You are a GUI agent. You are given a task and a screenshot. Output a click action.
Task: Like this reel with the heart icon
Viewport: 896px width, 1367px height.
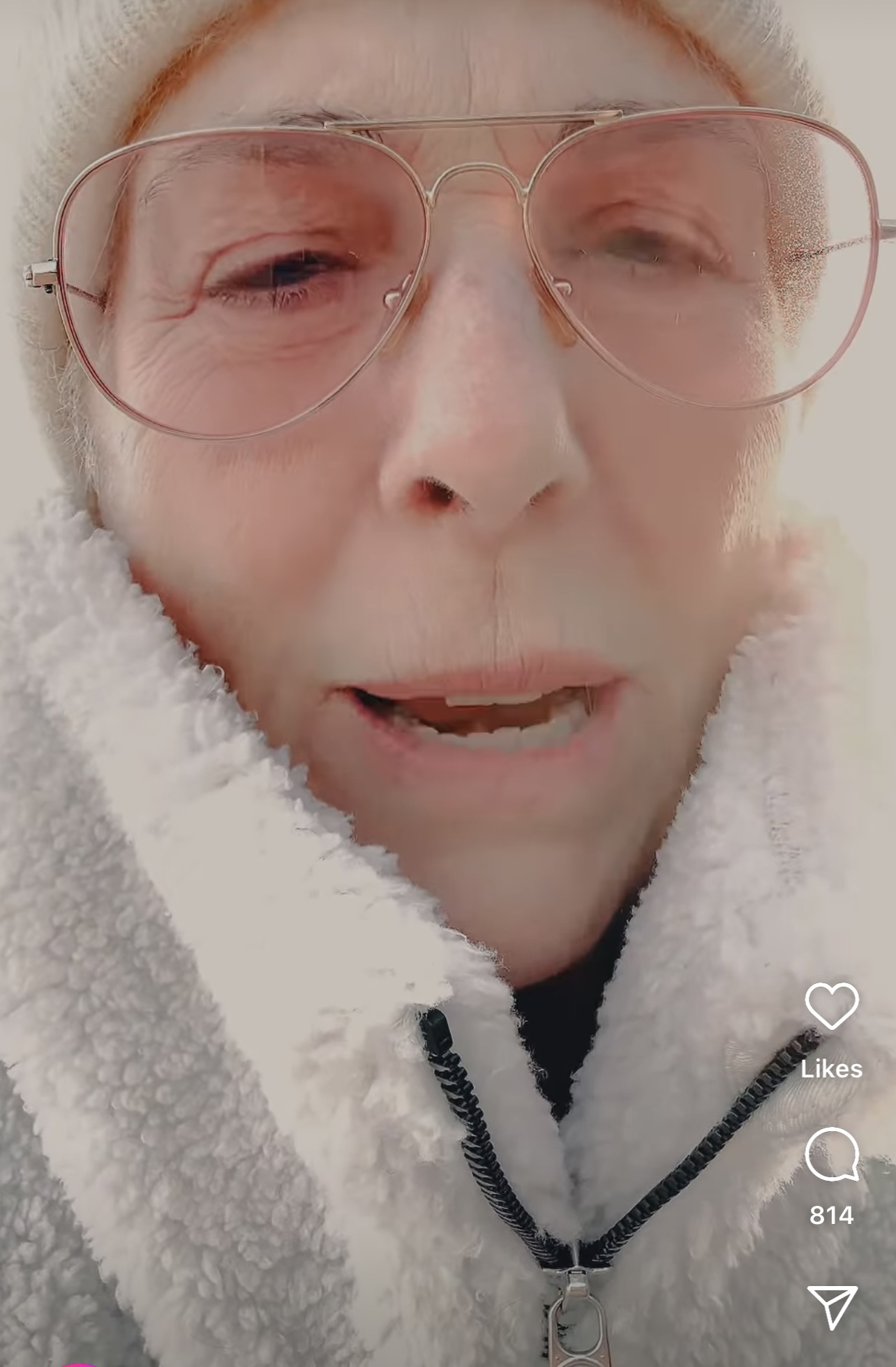pyautogui.click(x=832, y=1006)
